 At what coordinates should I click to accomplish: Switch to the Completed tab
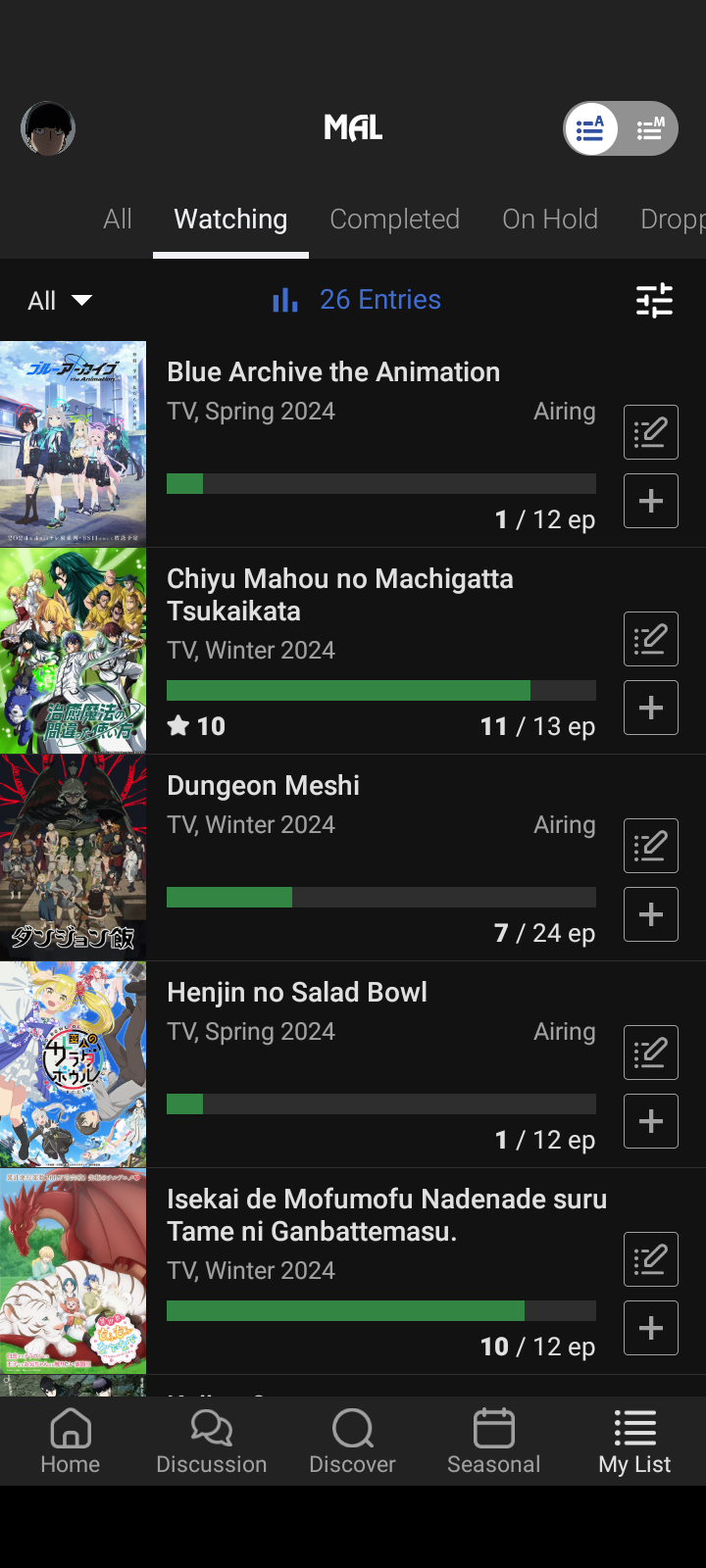point(394,220)
